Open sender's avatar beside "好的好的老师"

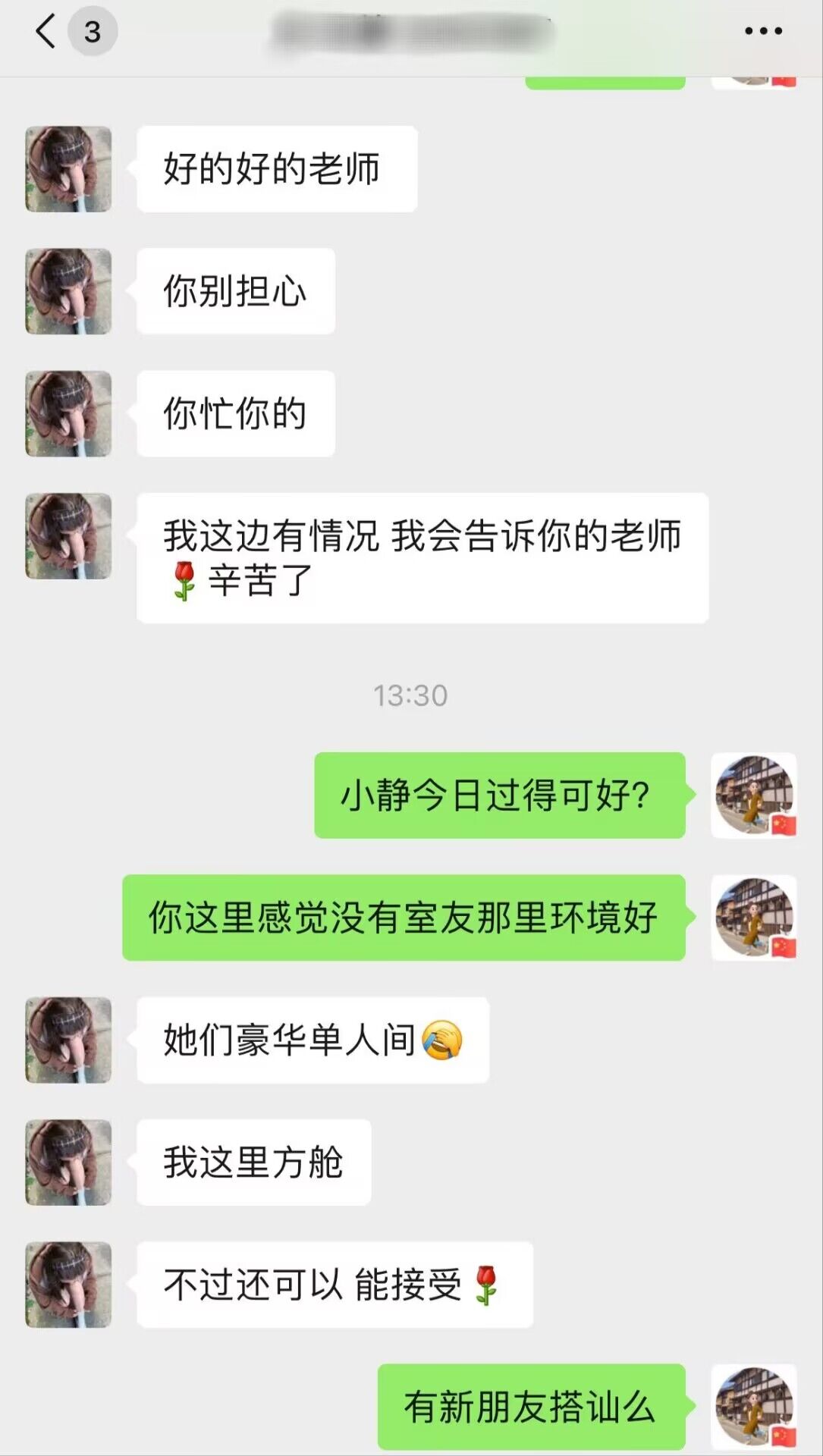(68, 169)
